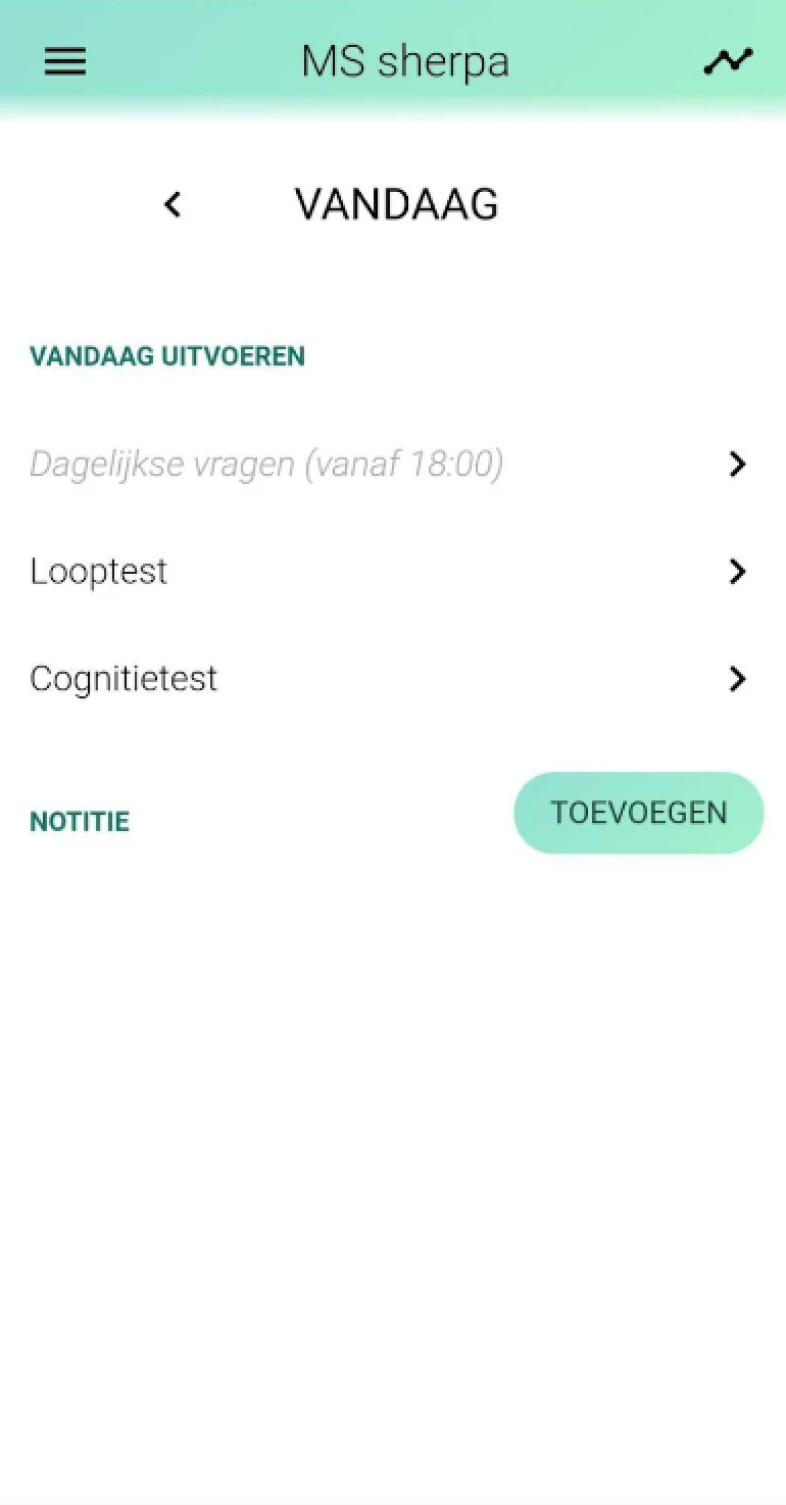Start the Looptest
786x1505 pixels.
pos(393,572)
